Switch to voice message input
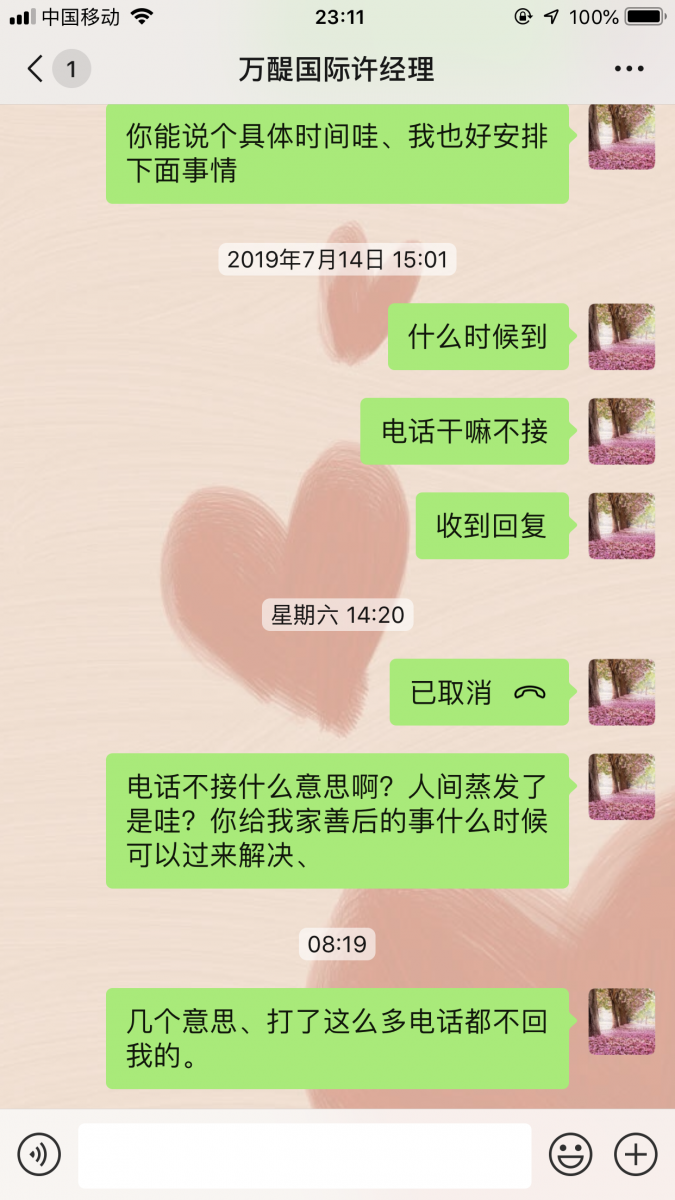675x1200 pixels. click(39, 1154)
